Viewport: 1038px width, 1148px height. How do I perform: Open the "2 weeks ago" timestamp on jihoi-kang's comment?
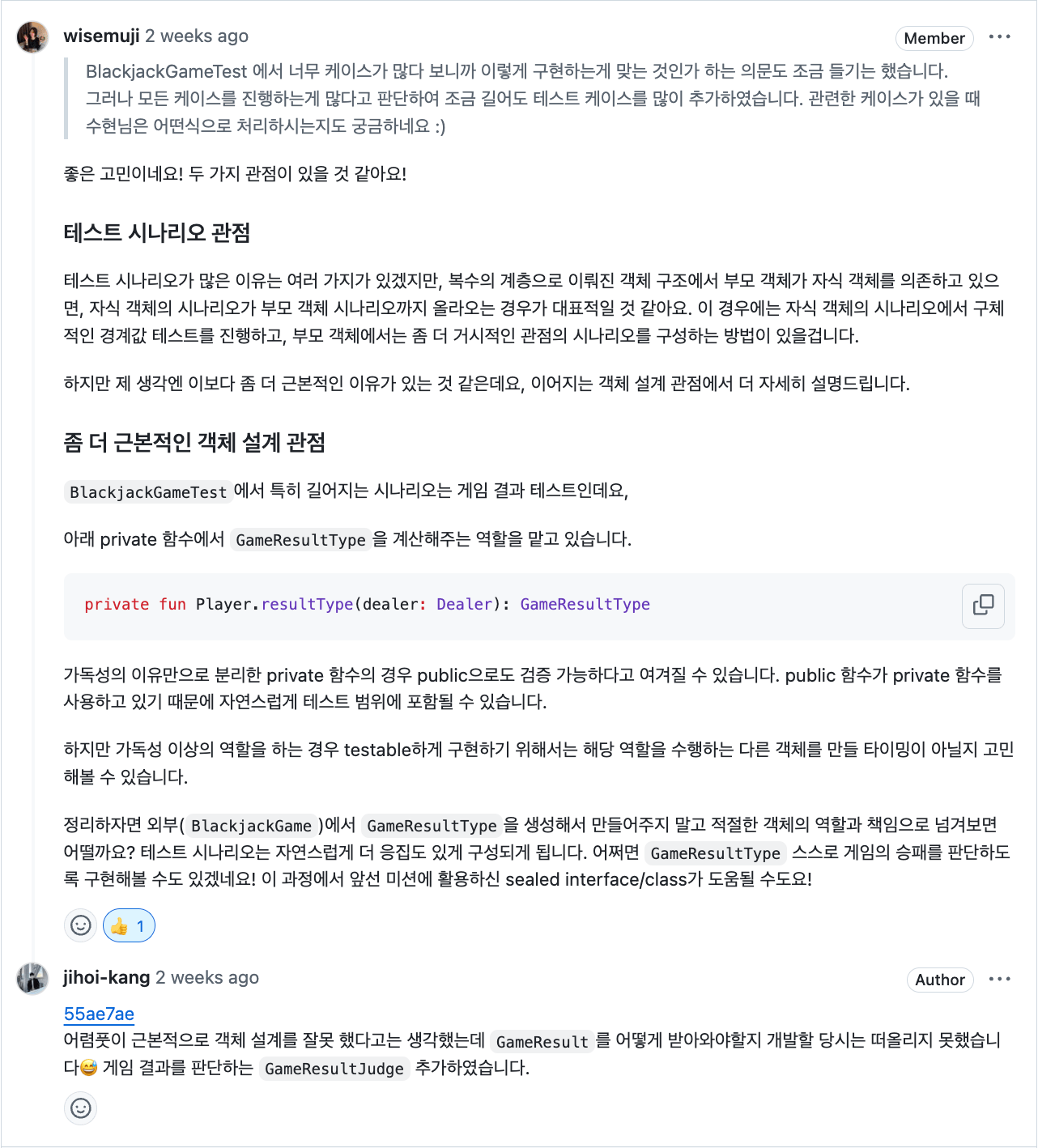click(207, 978)
